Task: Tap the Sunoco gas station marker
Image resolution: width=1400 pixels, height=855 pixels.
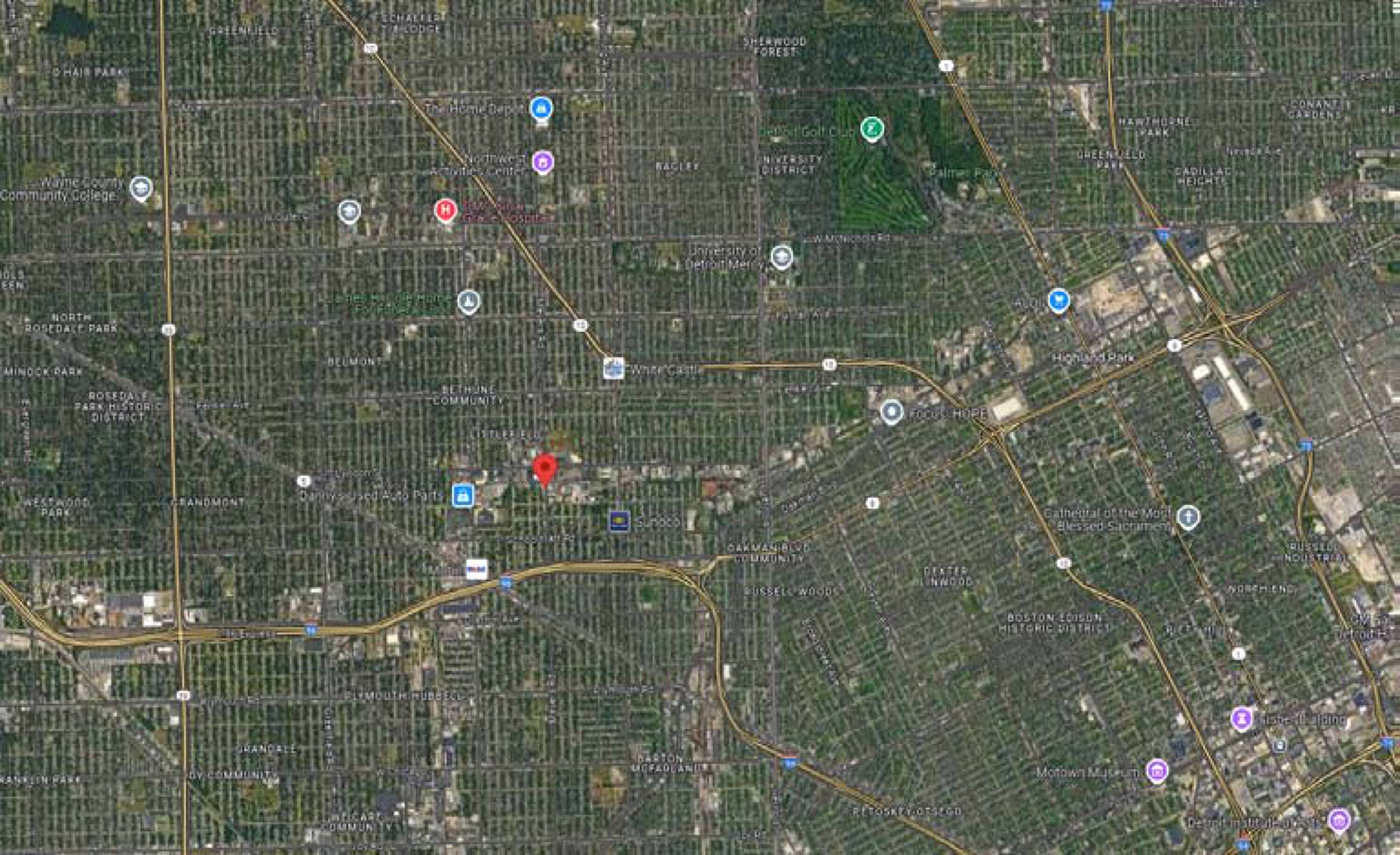Action: pyautogui.click(x=619, y=521)
